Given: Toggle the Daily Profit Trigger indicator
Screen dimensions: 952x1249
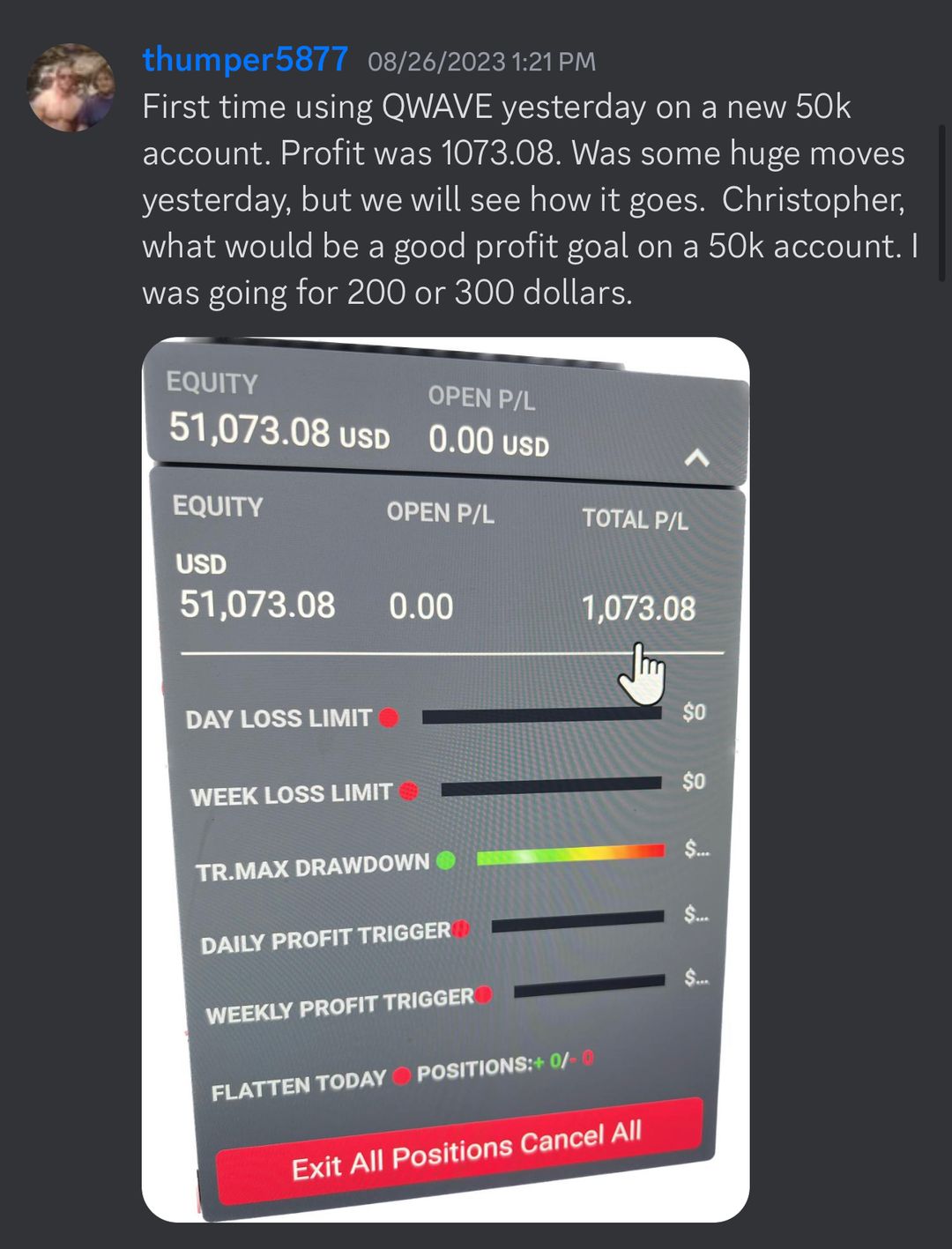Looking at the screenshot, I should click(x=462, y=928).
